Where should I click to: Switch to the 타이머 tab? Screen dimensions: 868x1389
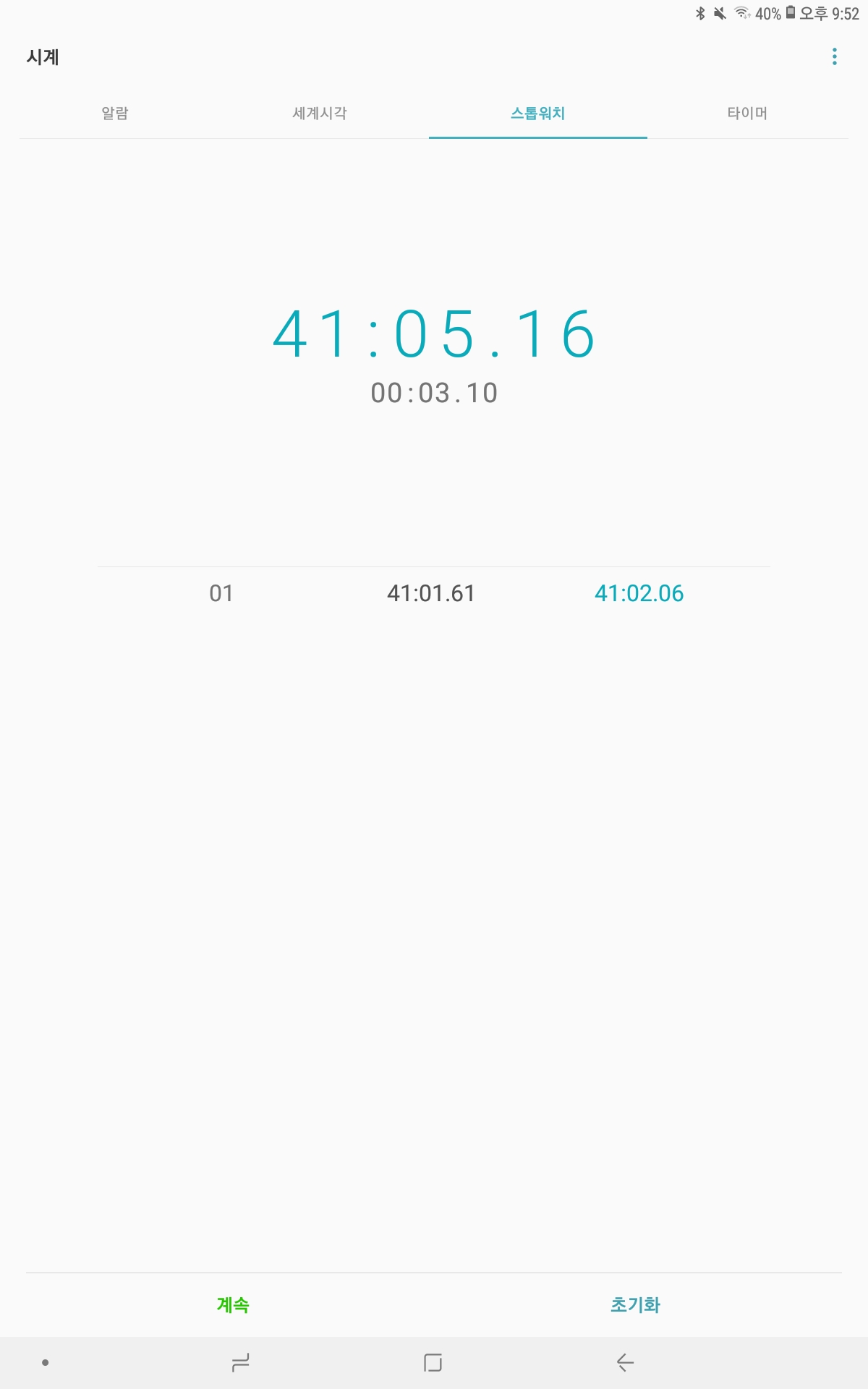[747, 113]
